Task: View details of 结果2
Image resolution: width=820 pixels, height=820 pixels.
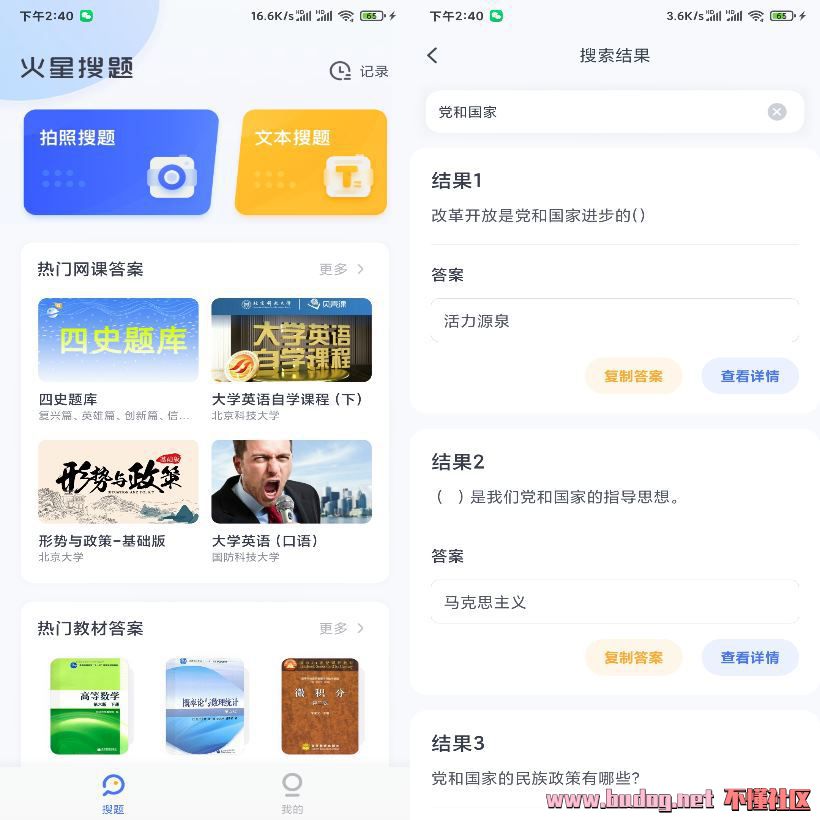Action: coord(750,657)
